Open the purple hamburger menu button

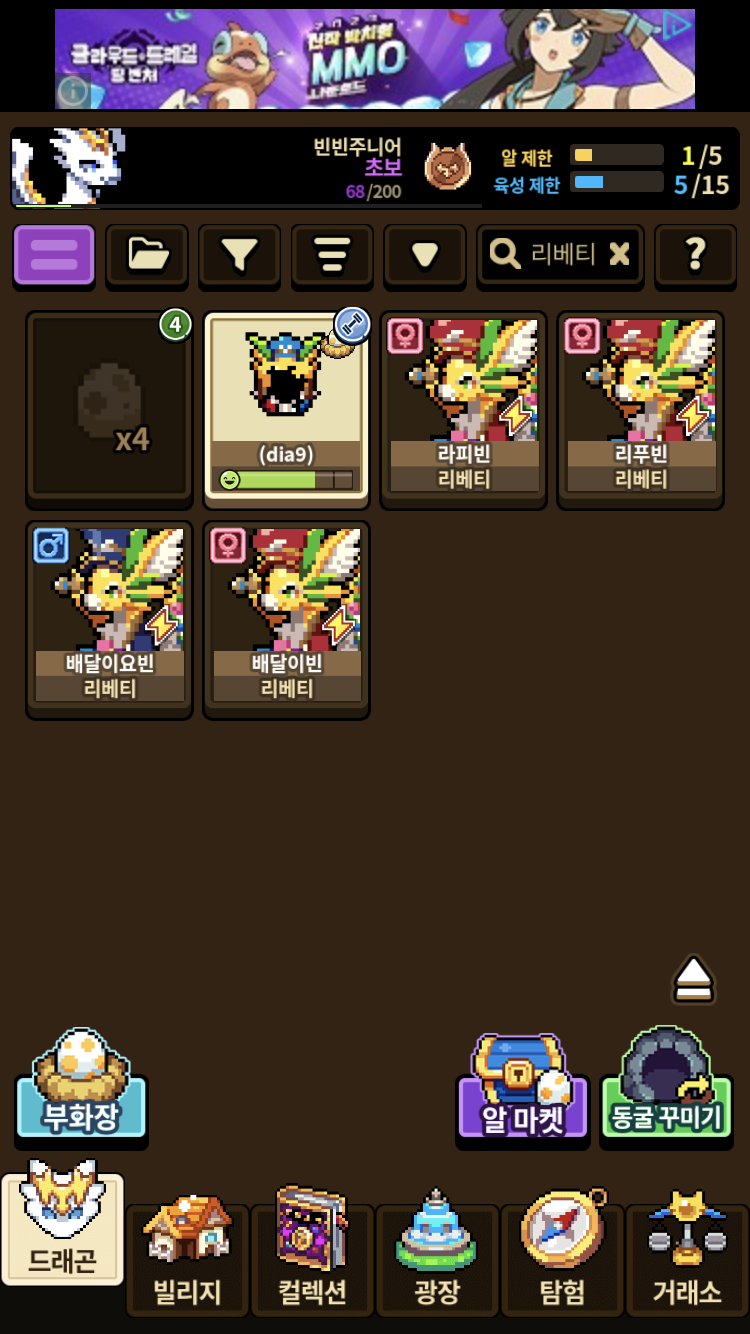(x=54, y=255)
